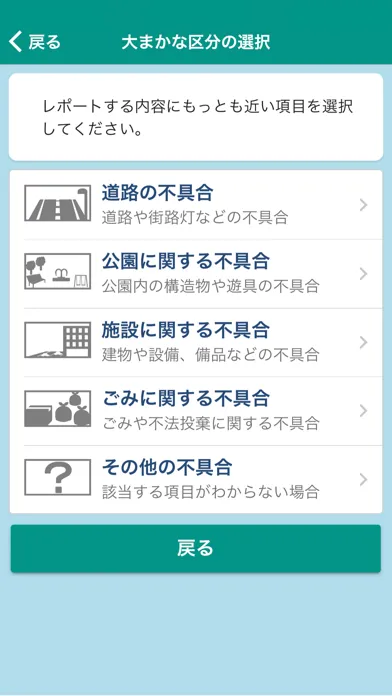Select 道路の不具合 category
This screenshot has width=392, height=696.
click(196, 205)
